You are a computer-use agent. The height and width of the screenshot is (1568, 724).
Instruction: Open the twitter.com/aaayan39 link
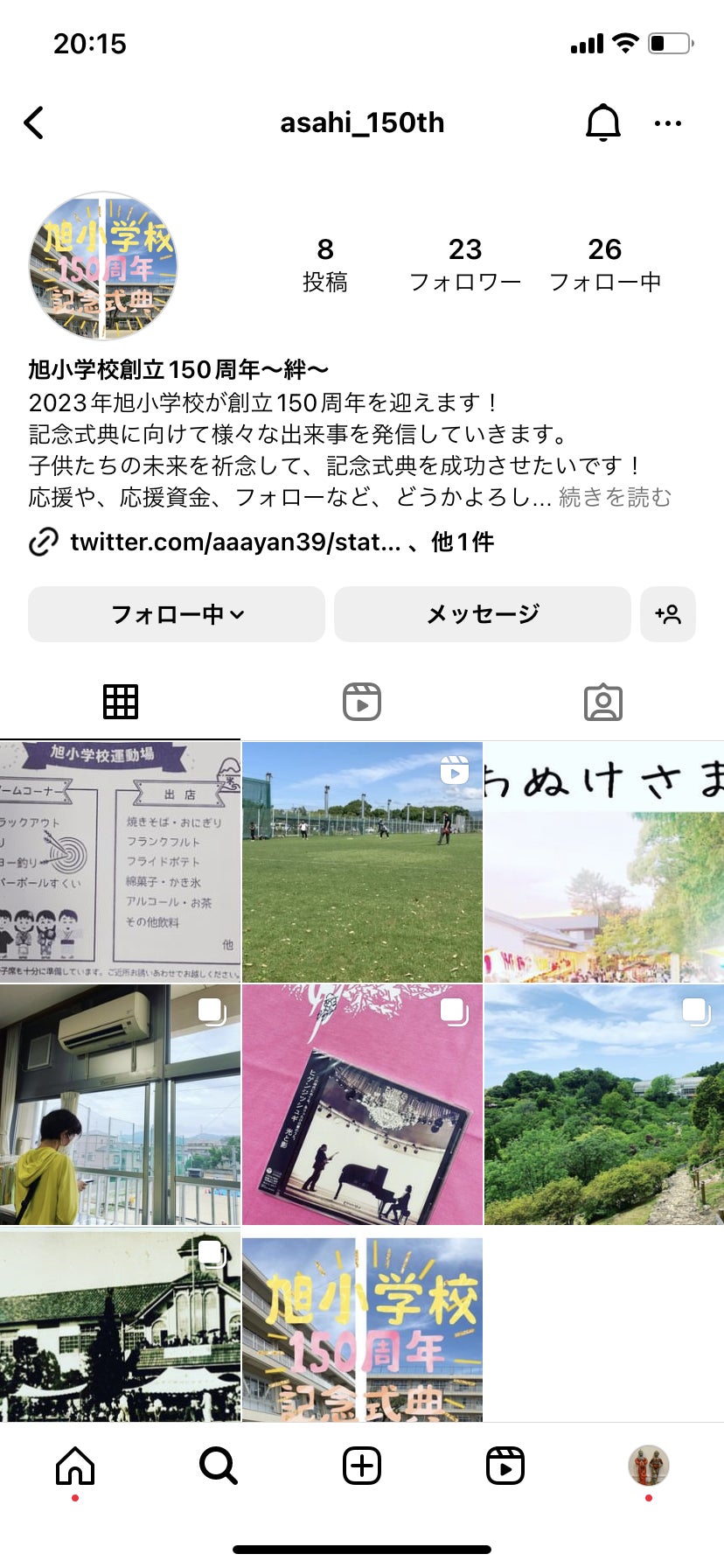236,542
